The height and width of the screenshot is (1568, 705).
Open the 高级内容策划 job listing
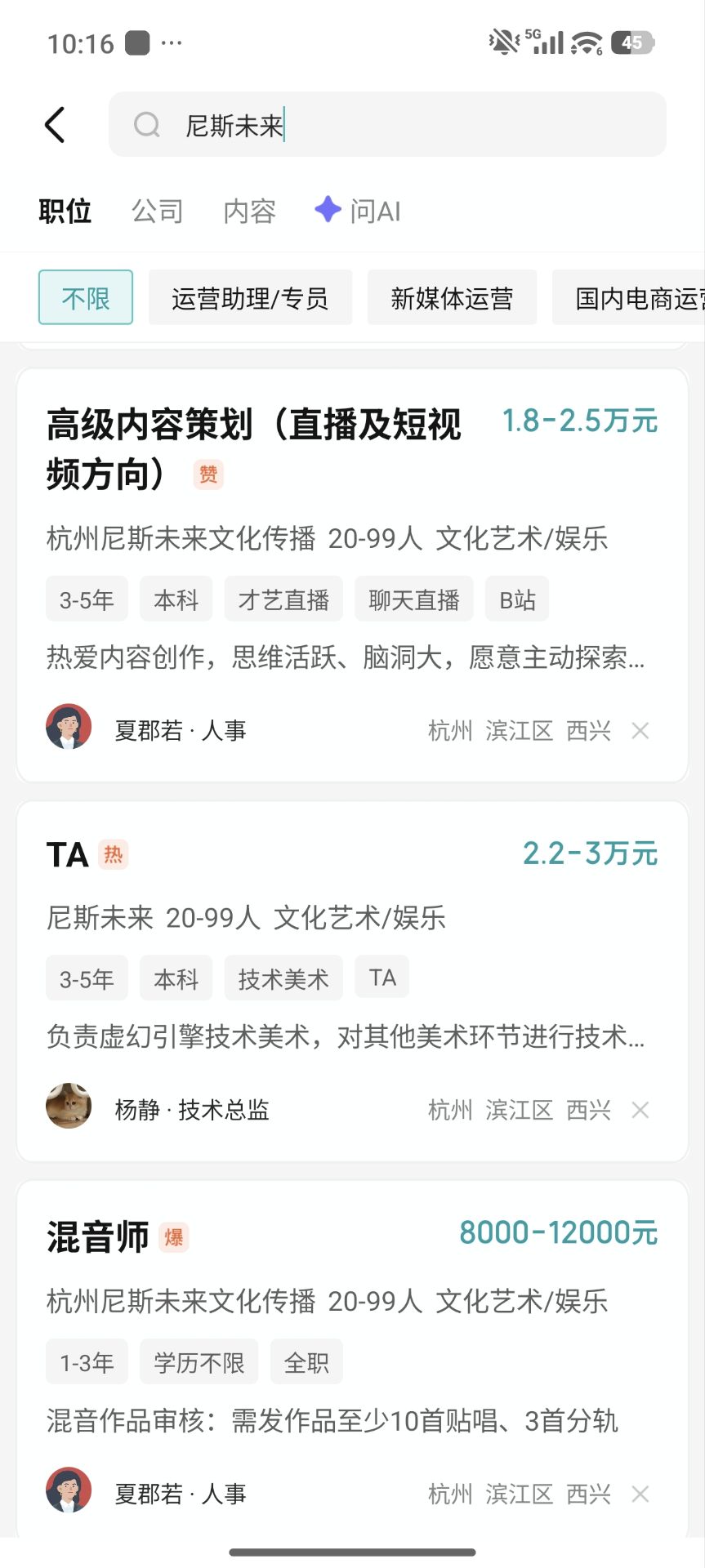pos(253,449)
